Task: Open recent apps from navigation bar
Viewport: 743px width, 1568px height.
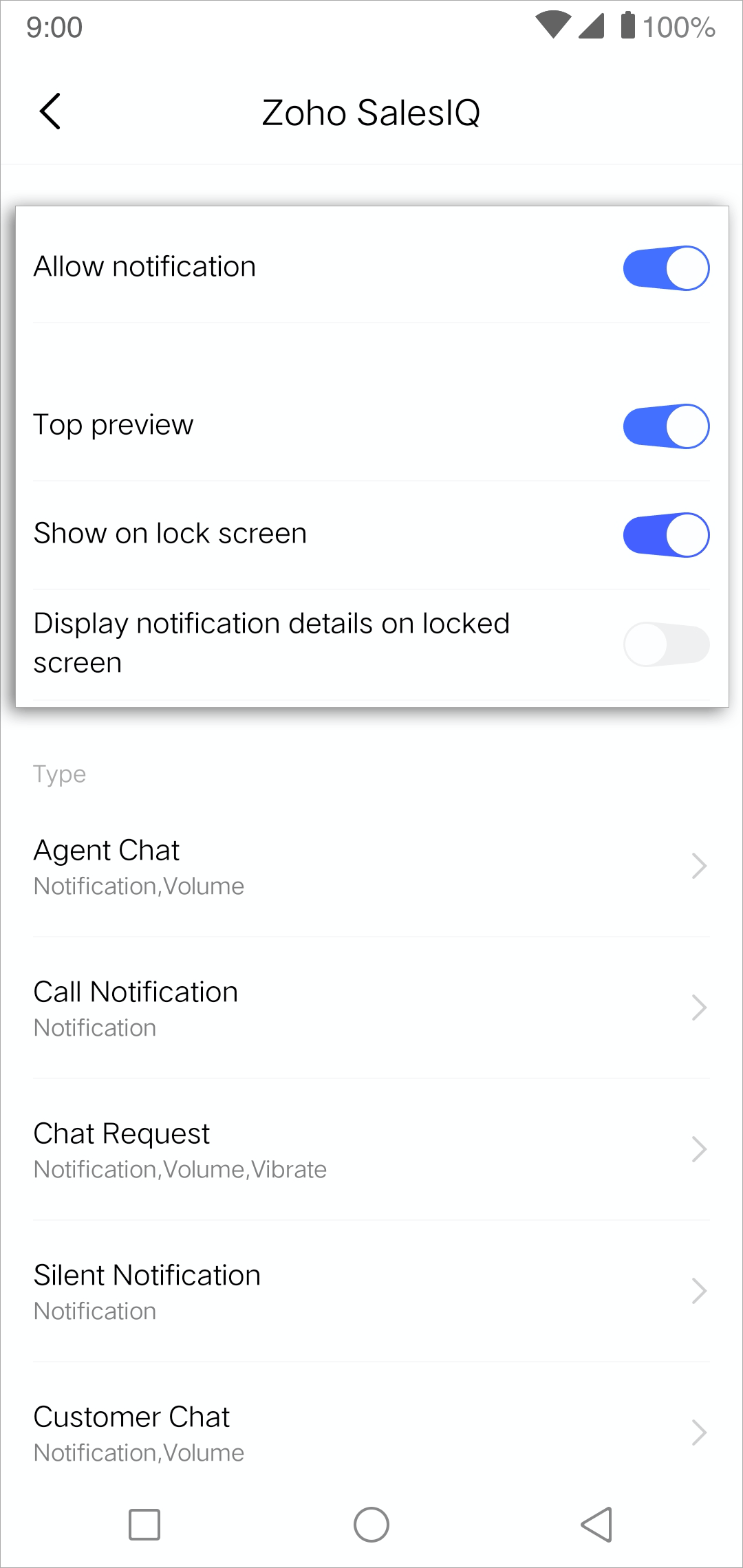Action: pyautogui.click(x=144, y=1525)
